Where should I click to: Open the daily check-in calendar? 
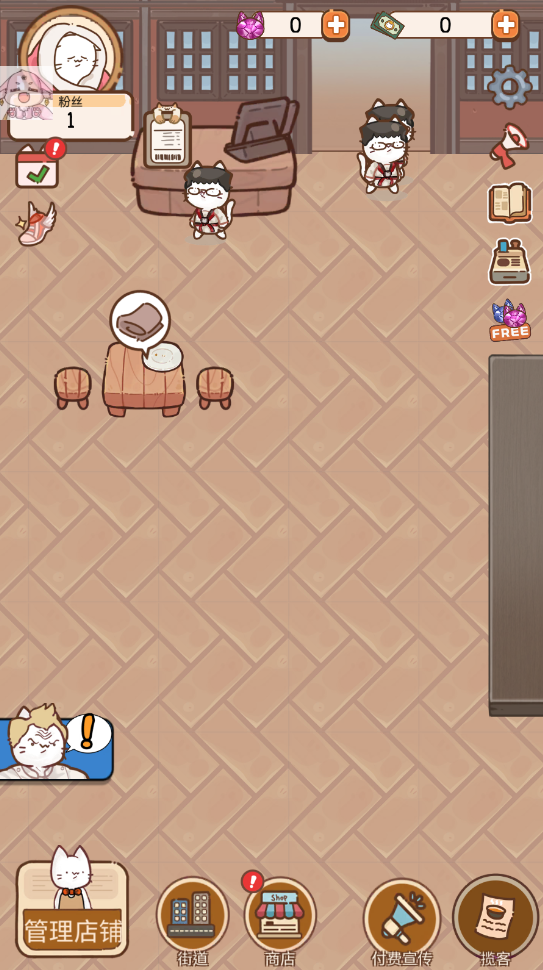click(x=39, y=164)
